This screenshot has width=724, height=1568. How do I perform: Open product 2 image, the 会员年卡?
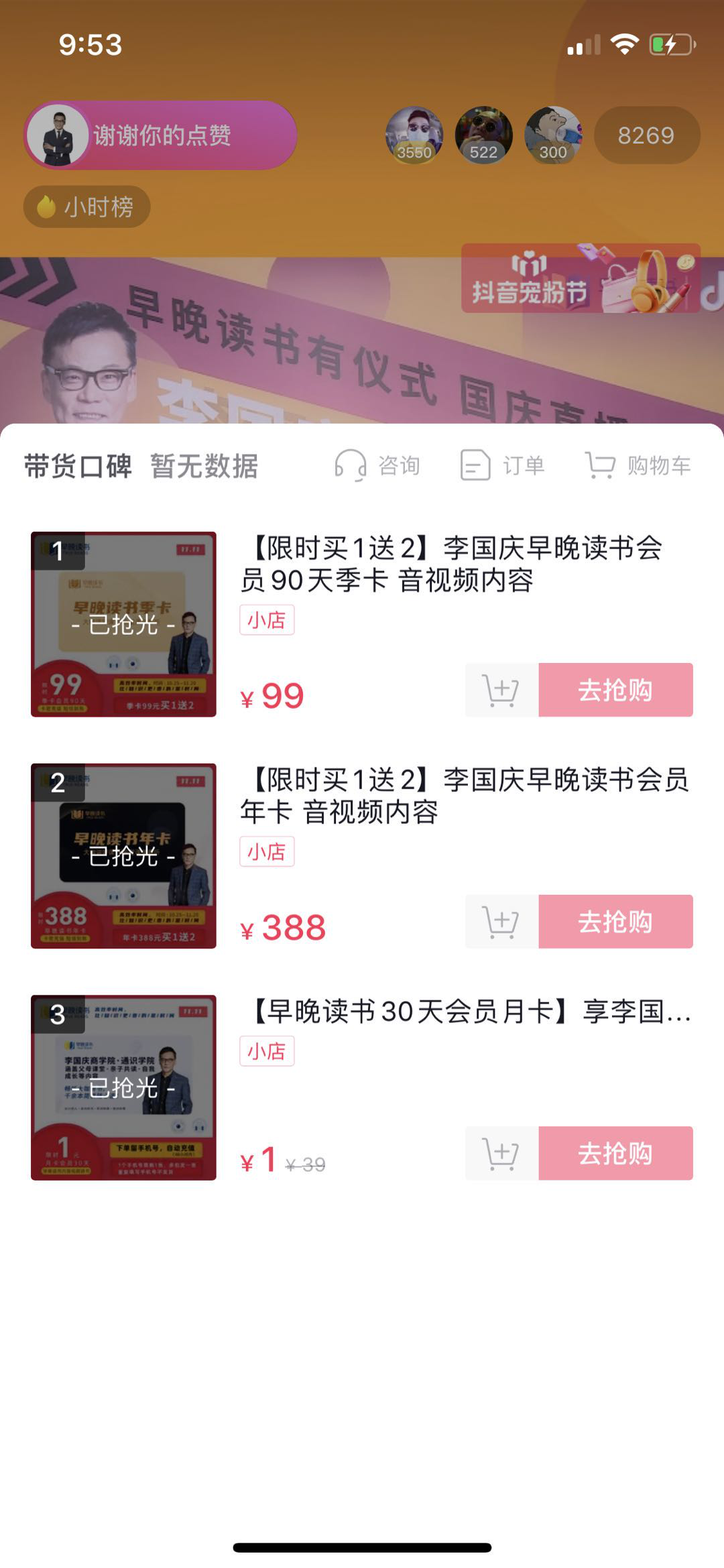coord(123,855)
